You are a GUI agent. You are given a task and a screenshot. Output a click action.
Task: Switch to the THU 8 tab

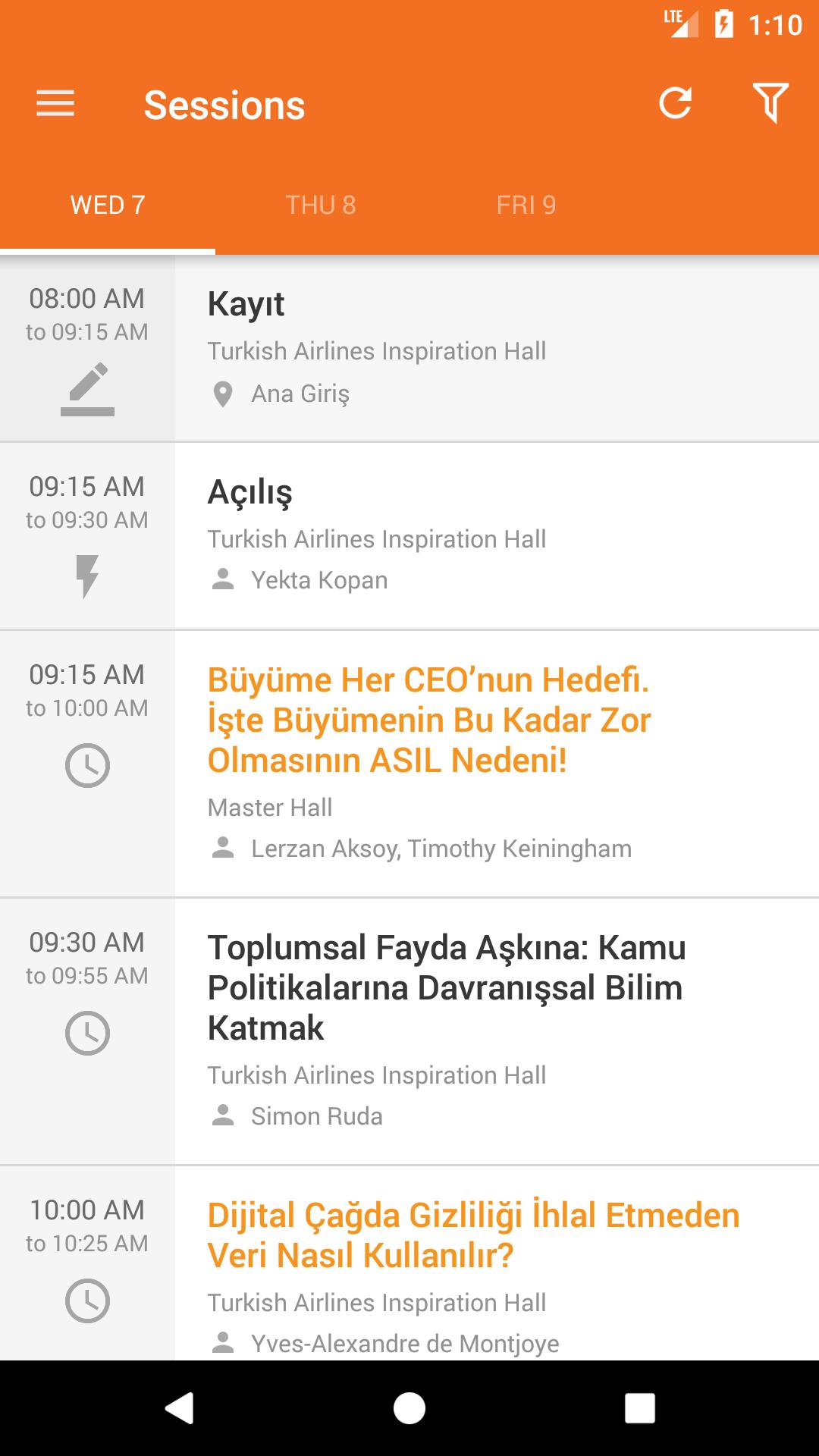[320, 205]
